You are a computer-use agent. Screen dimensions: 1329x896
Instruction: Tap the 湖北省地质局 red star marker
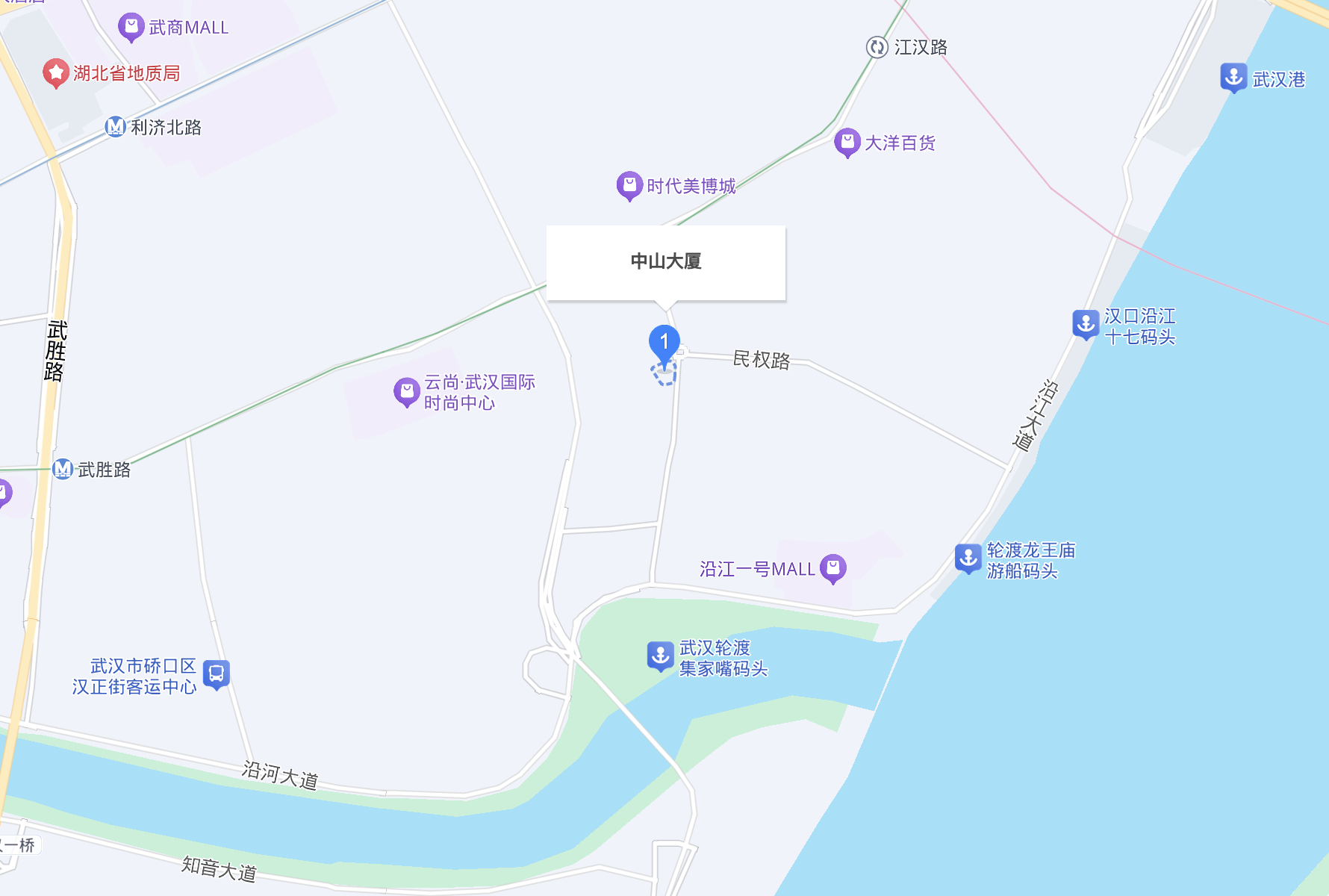pyautogui.click(x=55, y=72)
